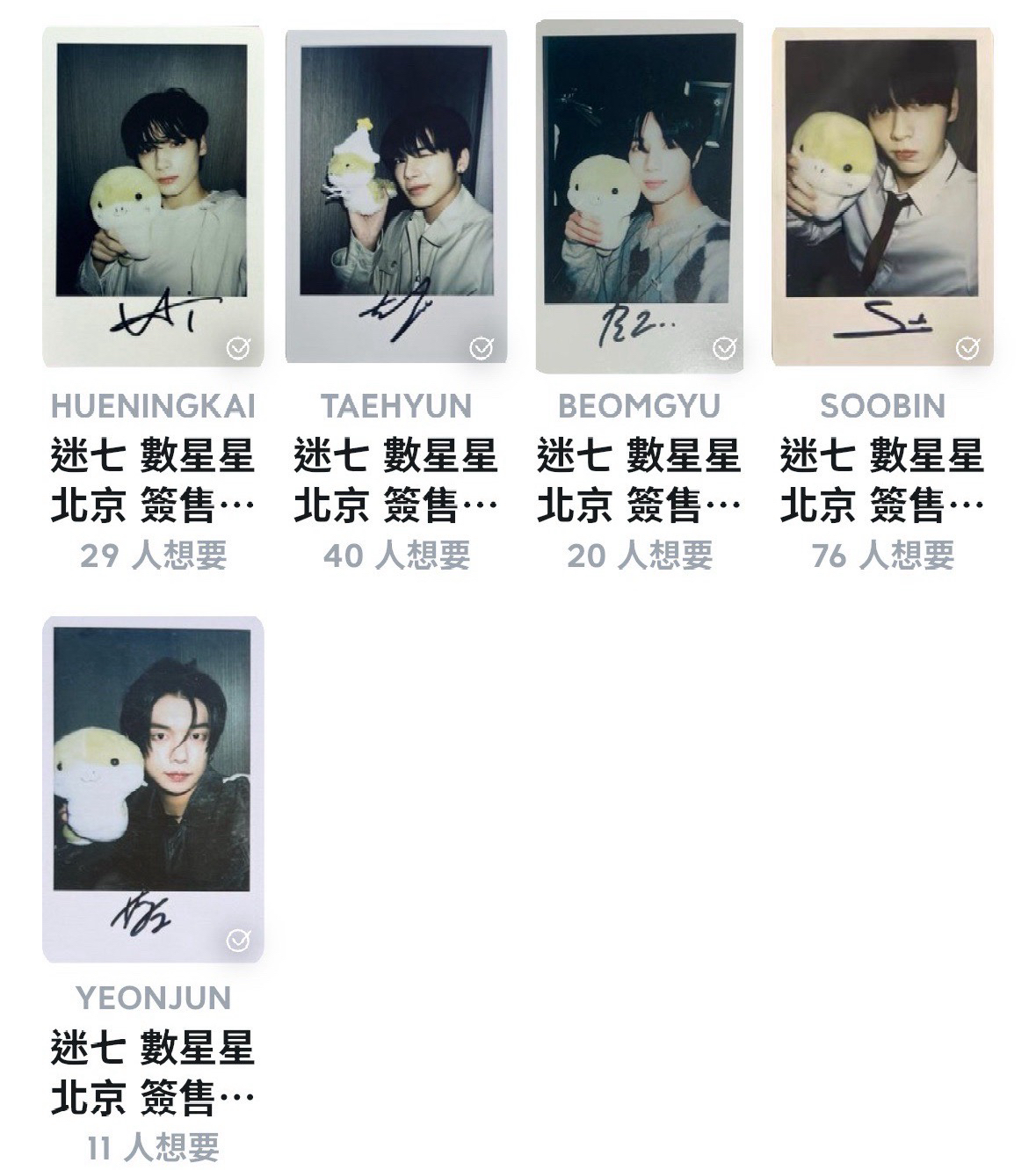Viewport: 1036px width, 1170px height.
Task: Open the TAEHYUN photocard listing
Action: coord(395,198)
